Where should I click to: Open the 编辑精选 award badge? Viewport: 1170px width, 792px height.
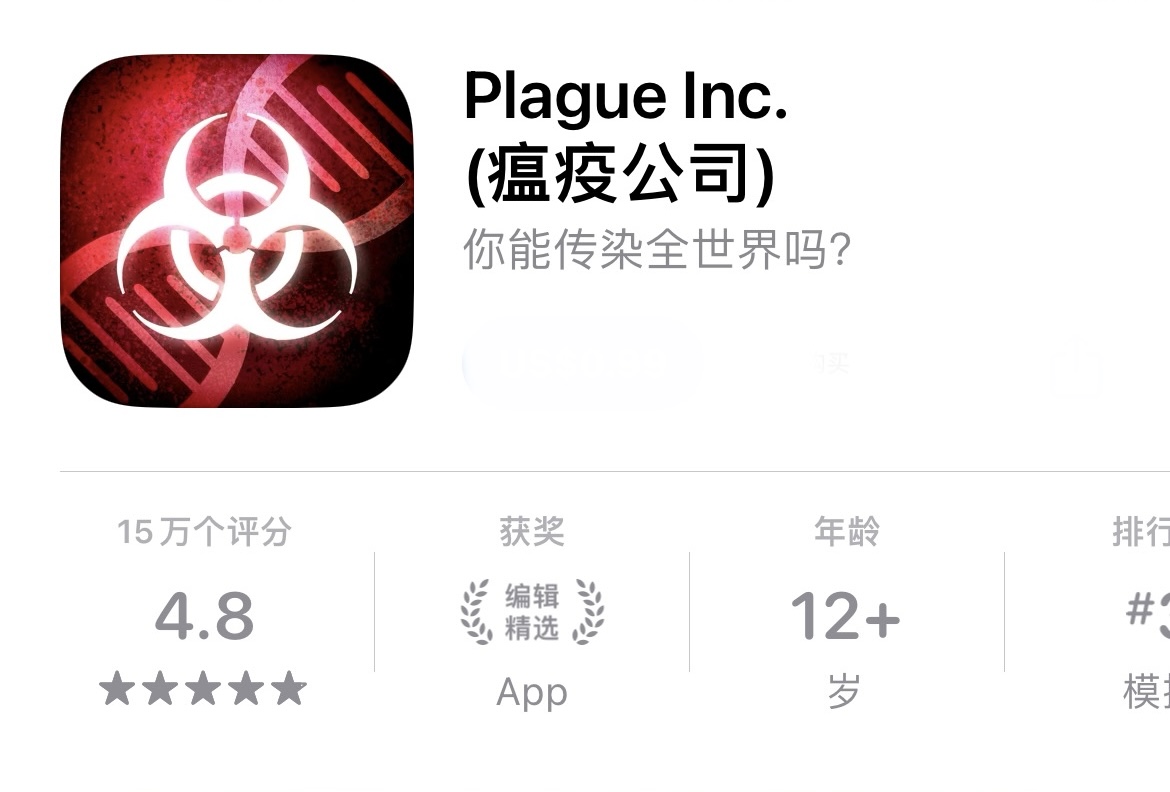click(532, 612)
